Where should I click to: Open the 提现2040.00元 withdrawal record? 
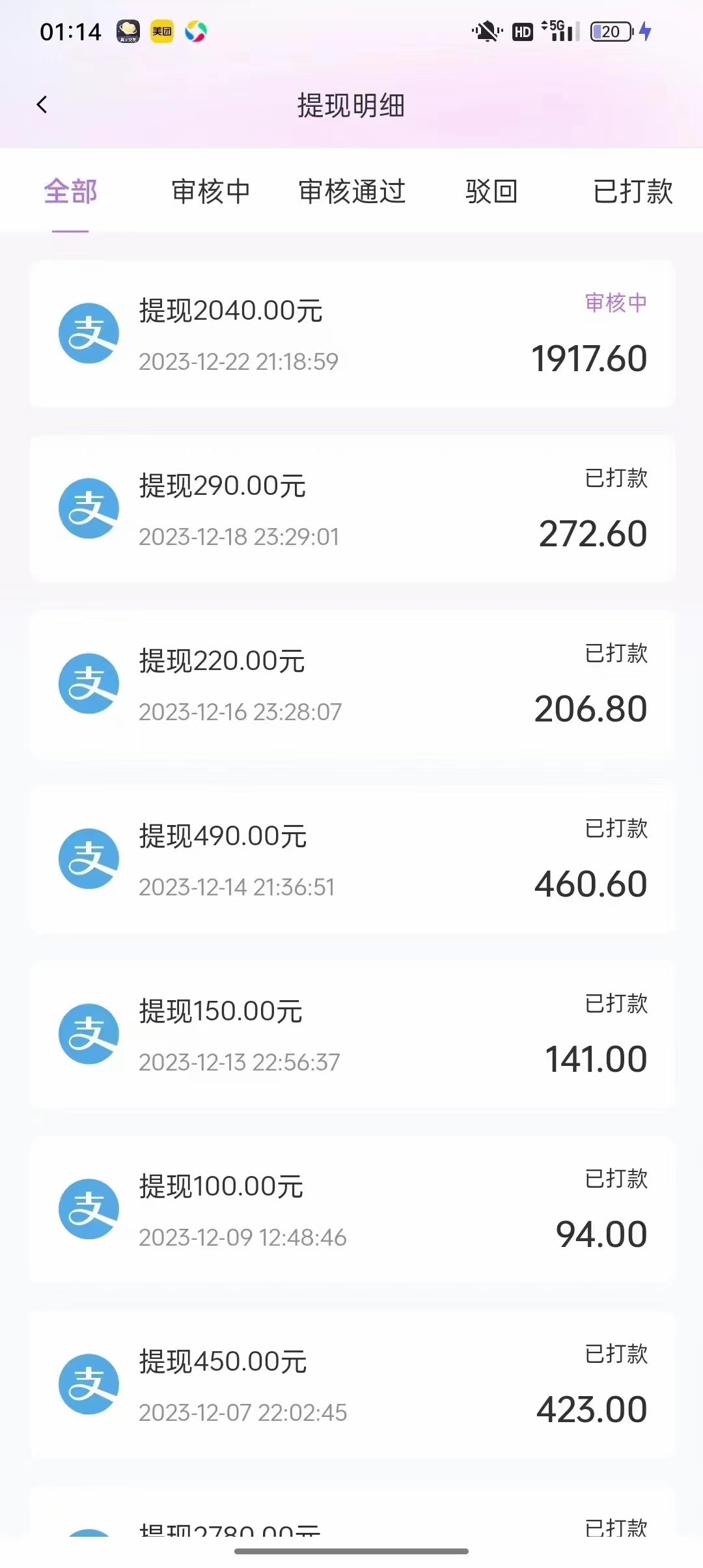pyautogui.click(x=352, y=334)
